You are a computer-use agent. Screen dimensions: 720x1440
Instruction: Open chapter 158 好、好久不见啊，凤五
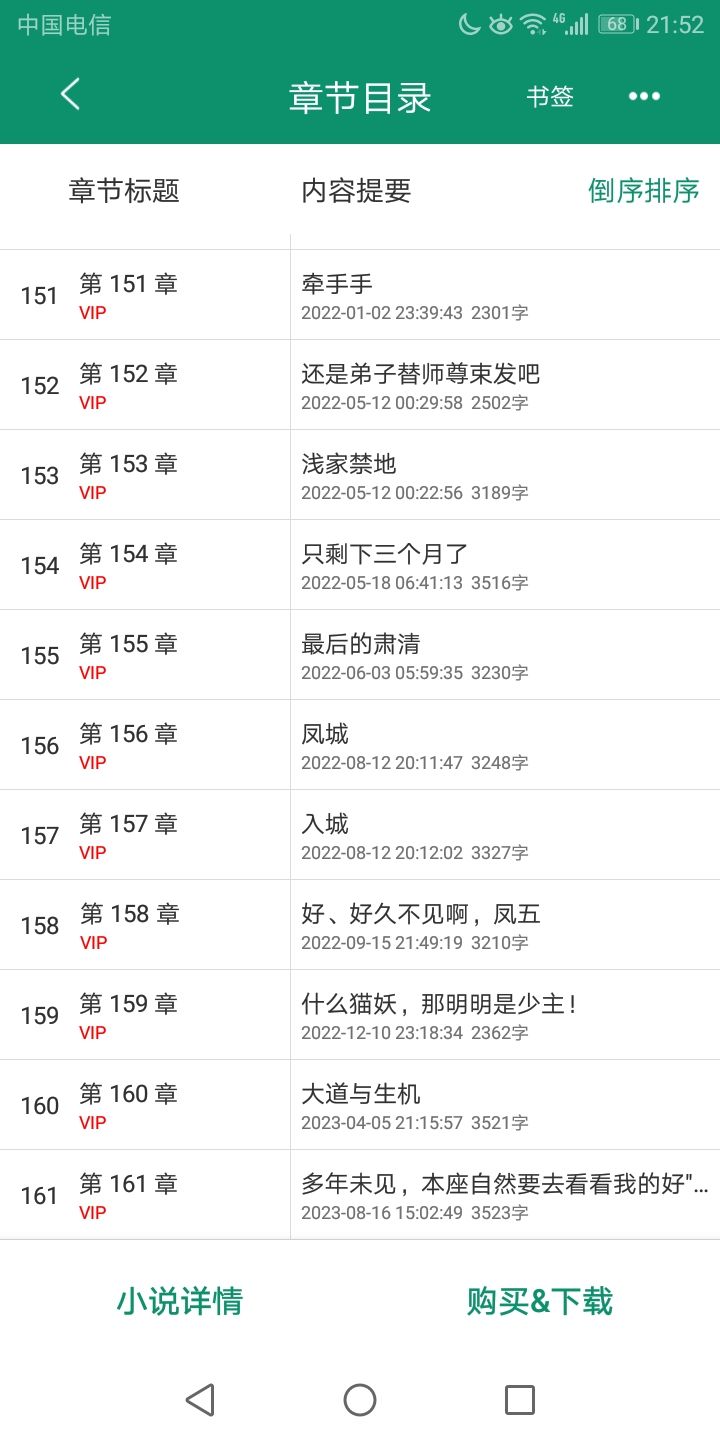(360, 925)
